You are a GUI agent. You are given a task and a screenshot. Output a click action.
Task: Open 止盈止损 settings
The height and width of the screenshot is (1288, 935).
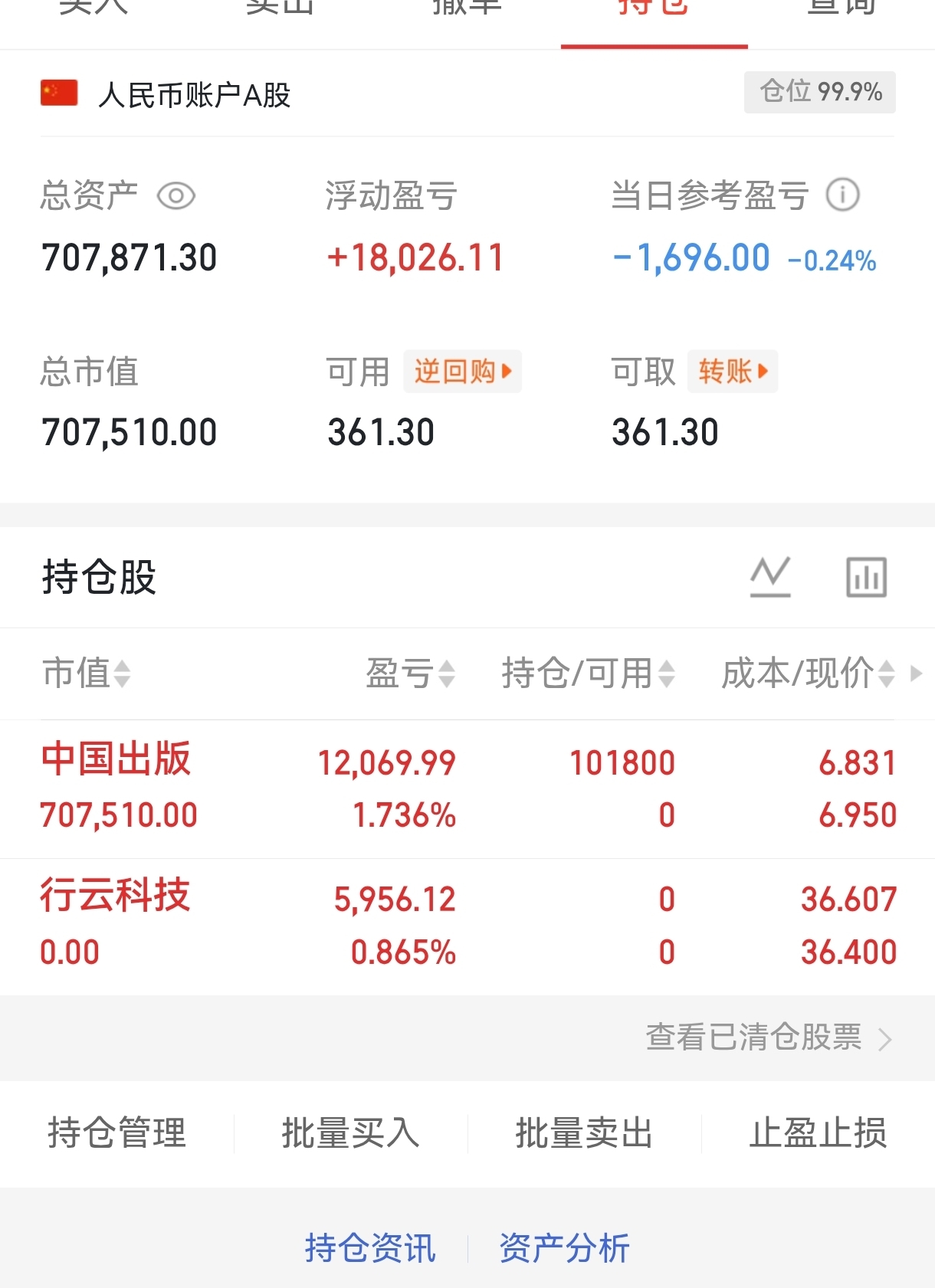[819, 1133]
